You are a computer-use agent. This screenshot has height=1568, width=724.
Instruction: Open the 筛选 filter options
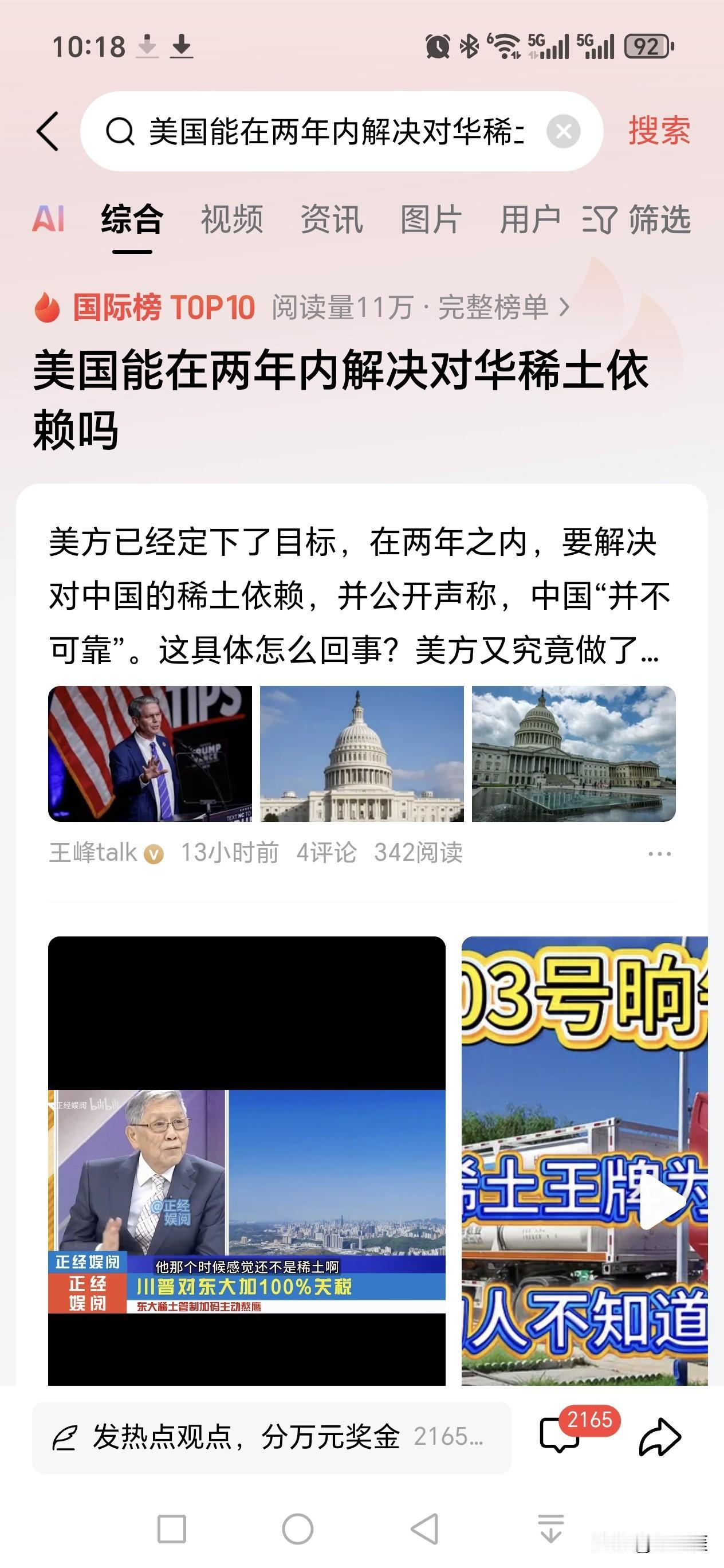(636, 220)
